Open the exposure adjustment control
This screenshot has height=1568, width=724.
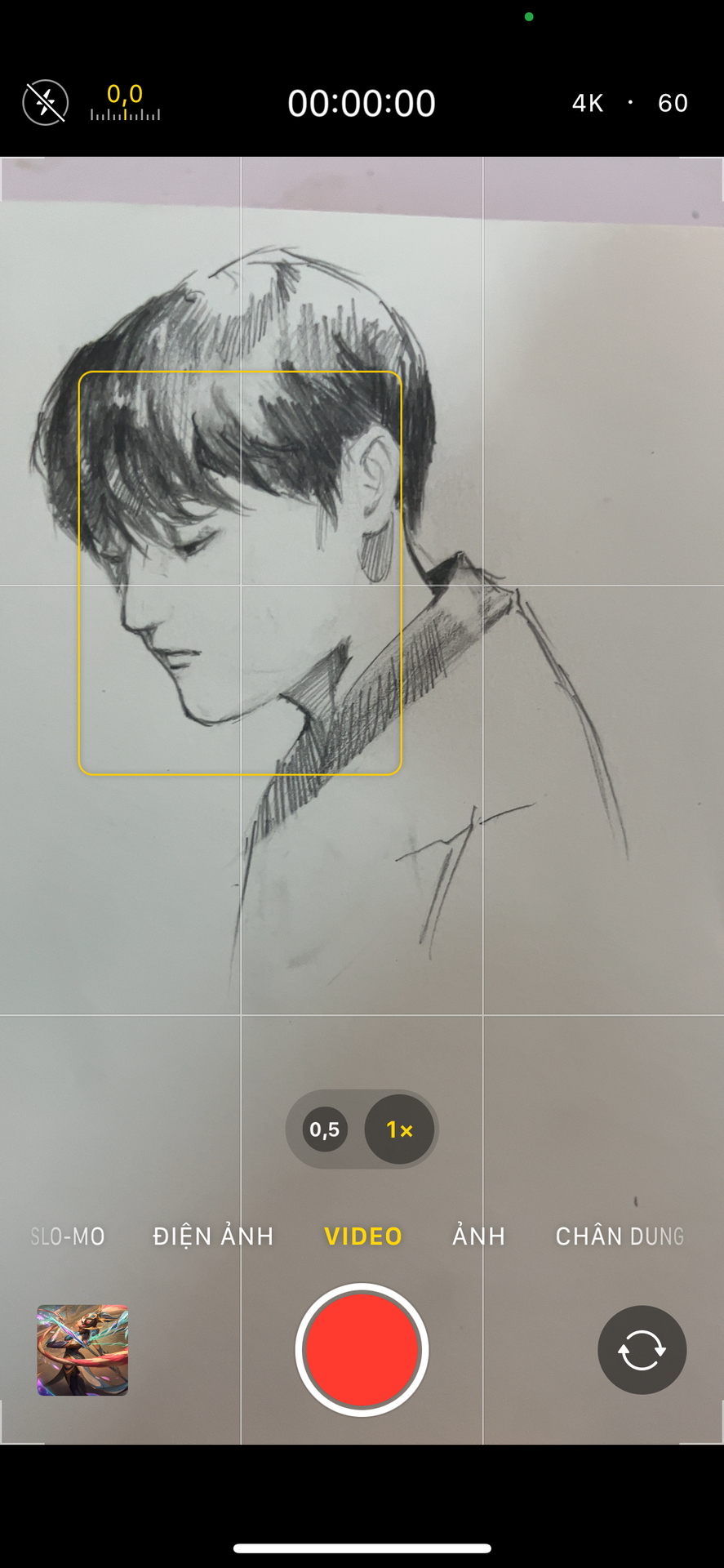point(125,104)
